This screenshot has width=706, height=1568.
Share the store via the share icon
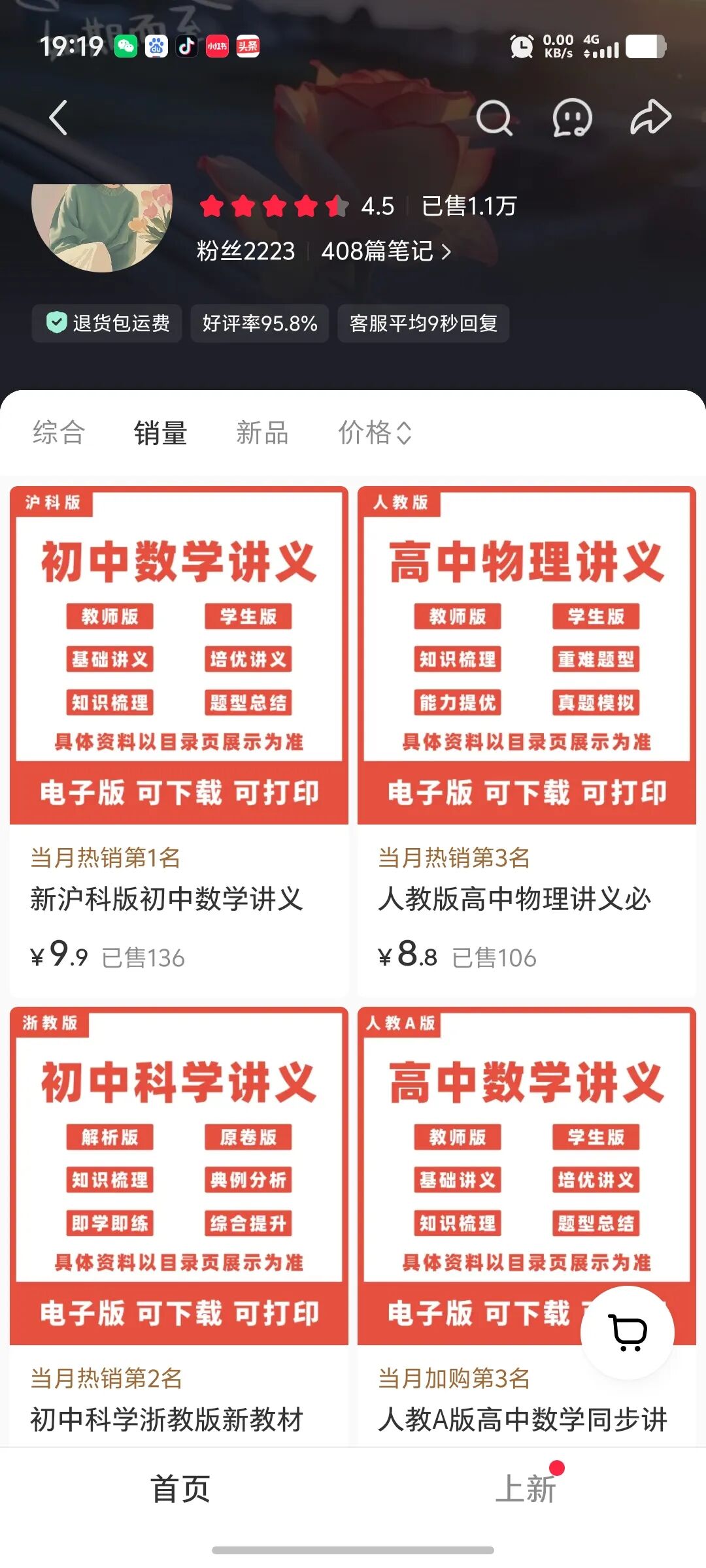[x=648, y=118]
